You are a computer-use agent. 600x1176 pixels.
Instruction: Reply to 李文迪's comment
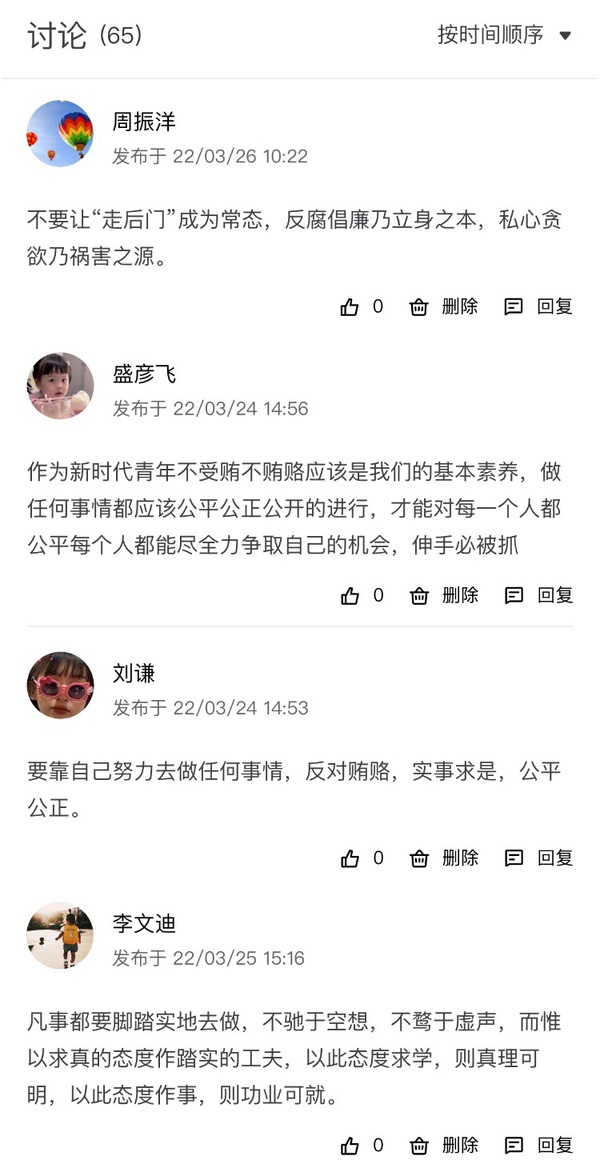[x=539, y=1145]
